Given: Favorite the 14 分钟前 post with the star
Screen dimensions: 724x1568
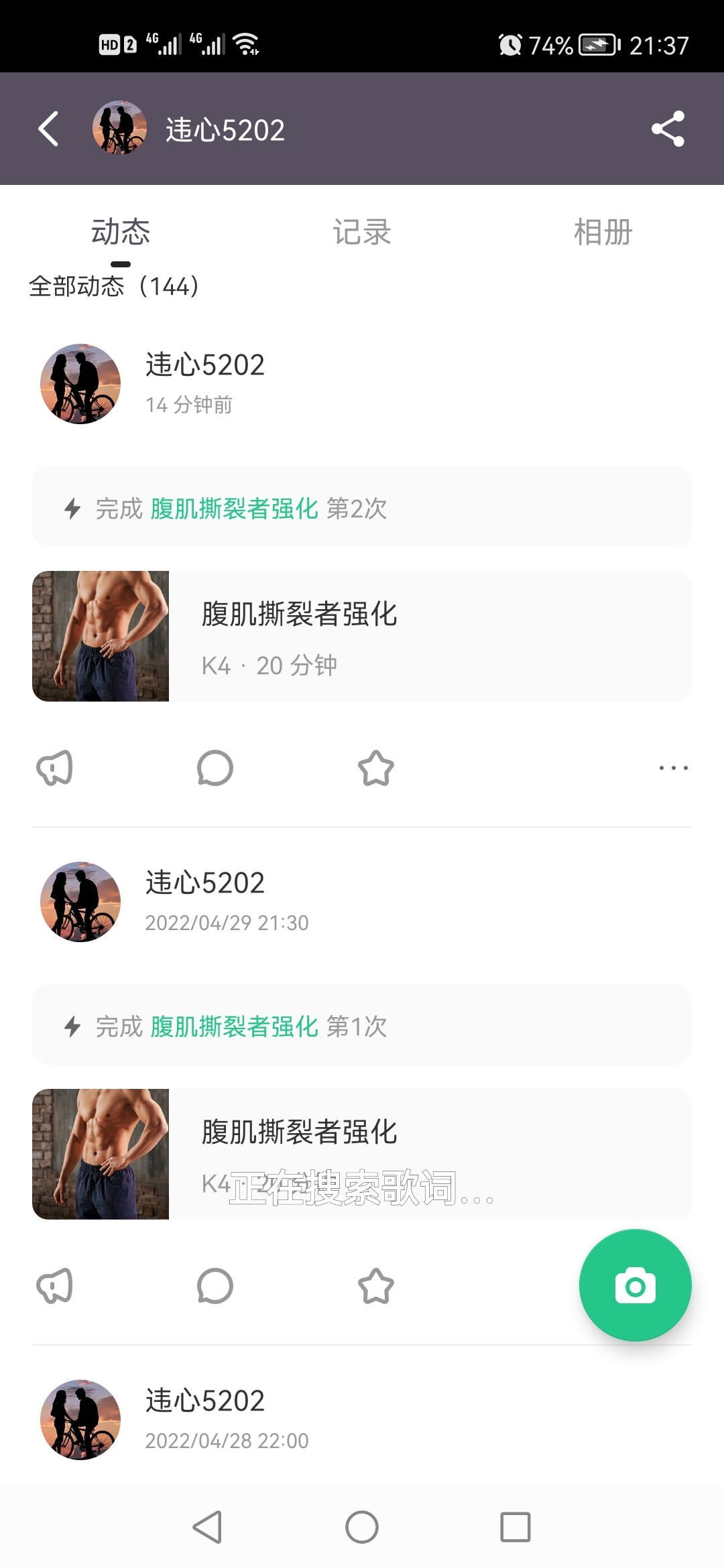Looking at the screenshot, I should point(376,768).
